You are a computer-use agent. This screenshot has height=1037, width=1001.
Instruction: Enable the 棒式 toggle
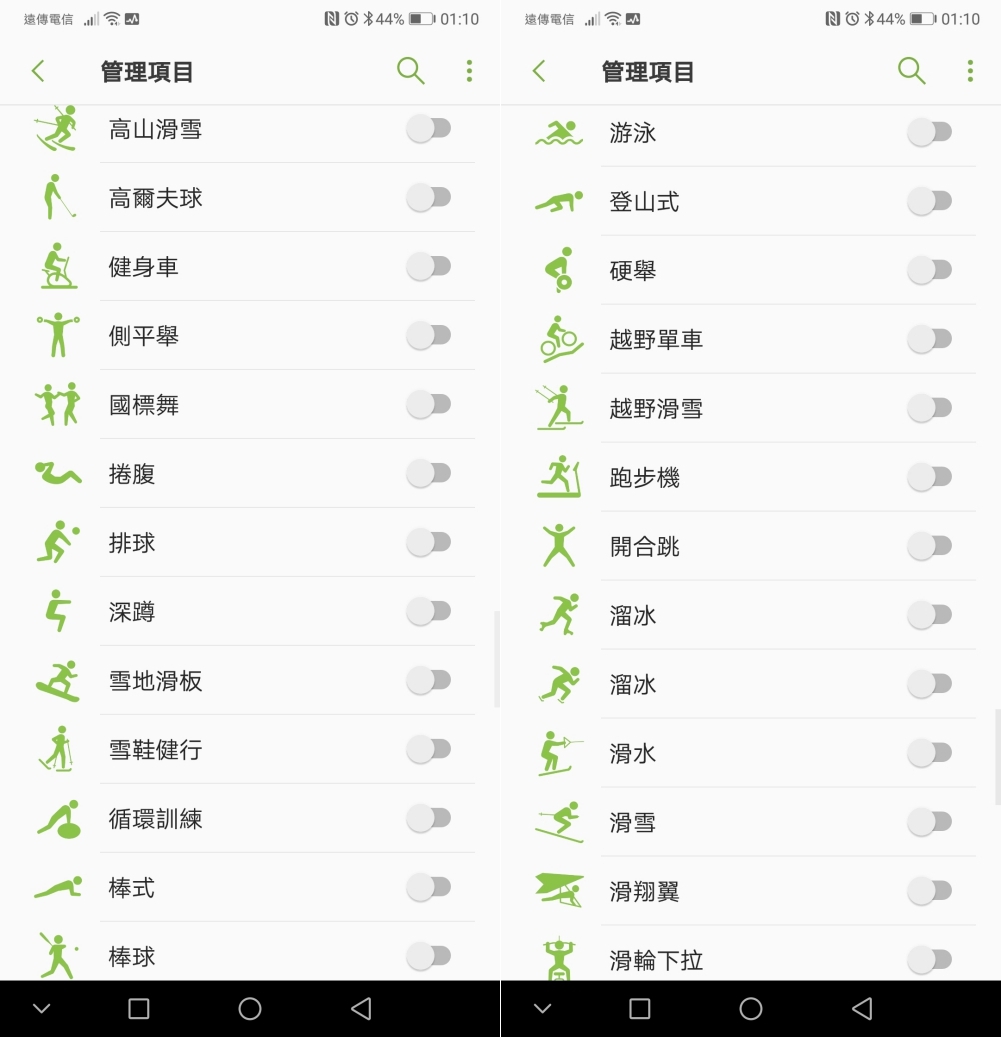pos(429,888)
